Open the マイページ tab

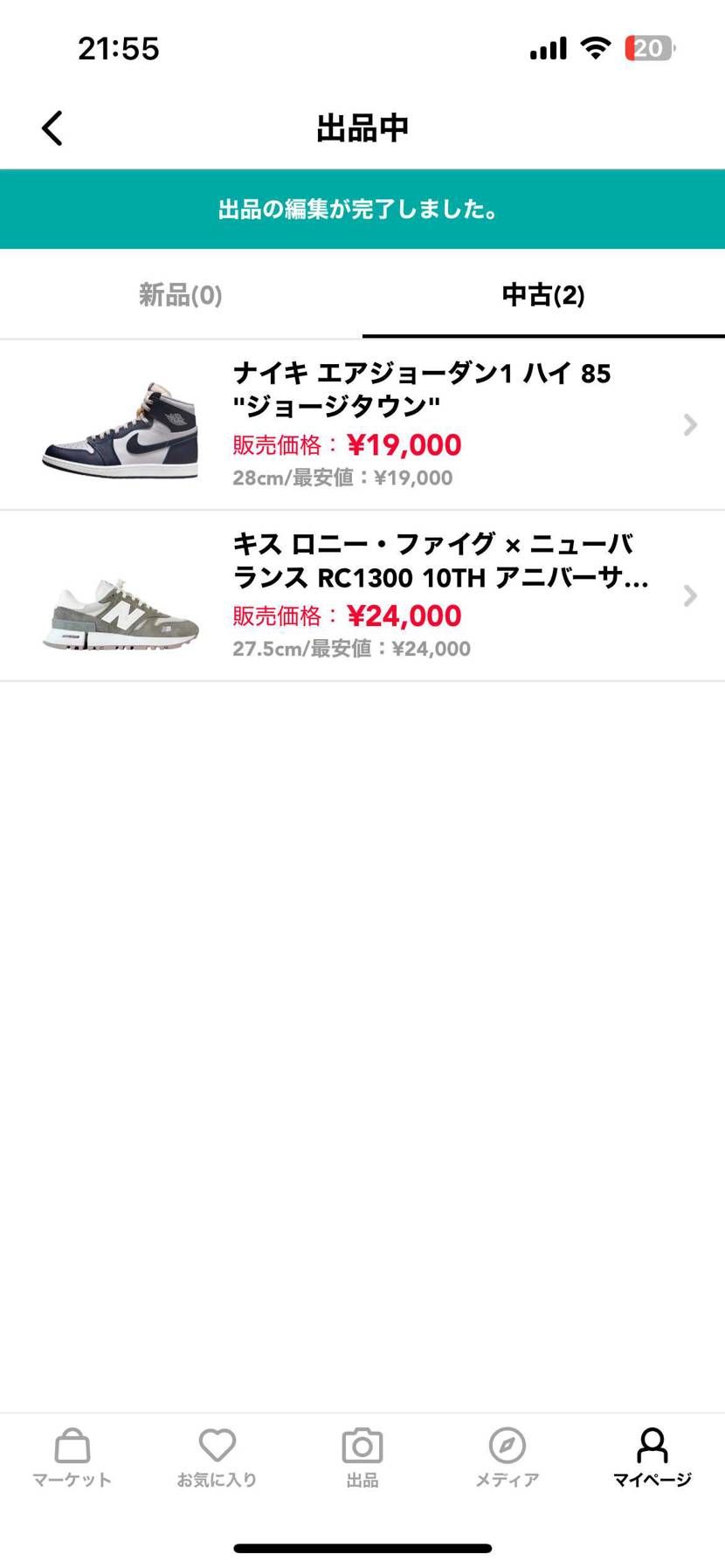(652, 1458)
